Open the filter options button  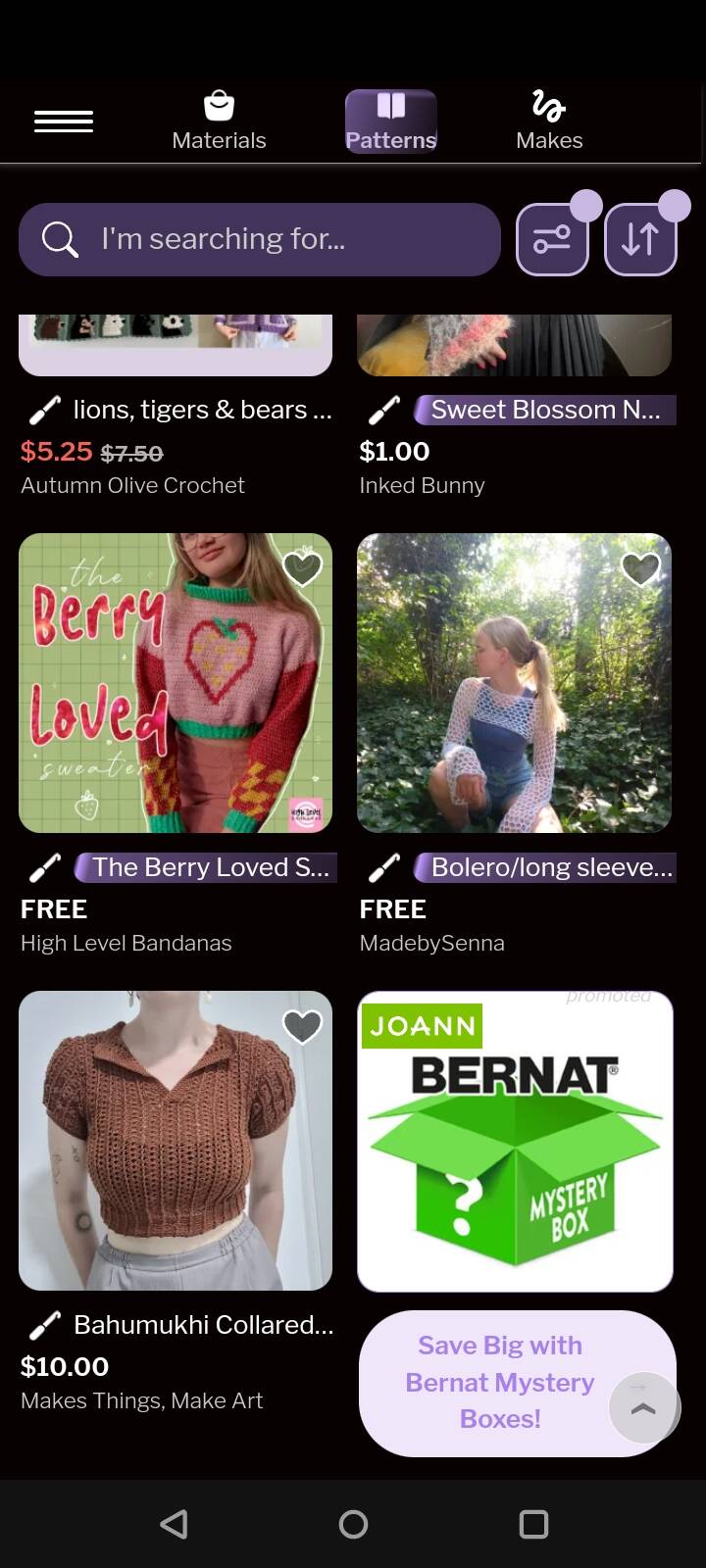[552, 239]
